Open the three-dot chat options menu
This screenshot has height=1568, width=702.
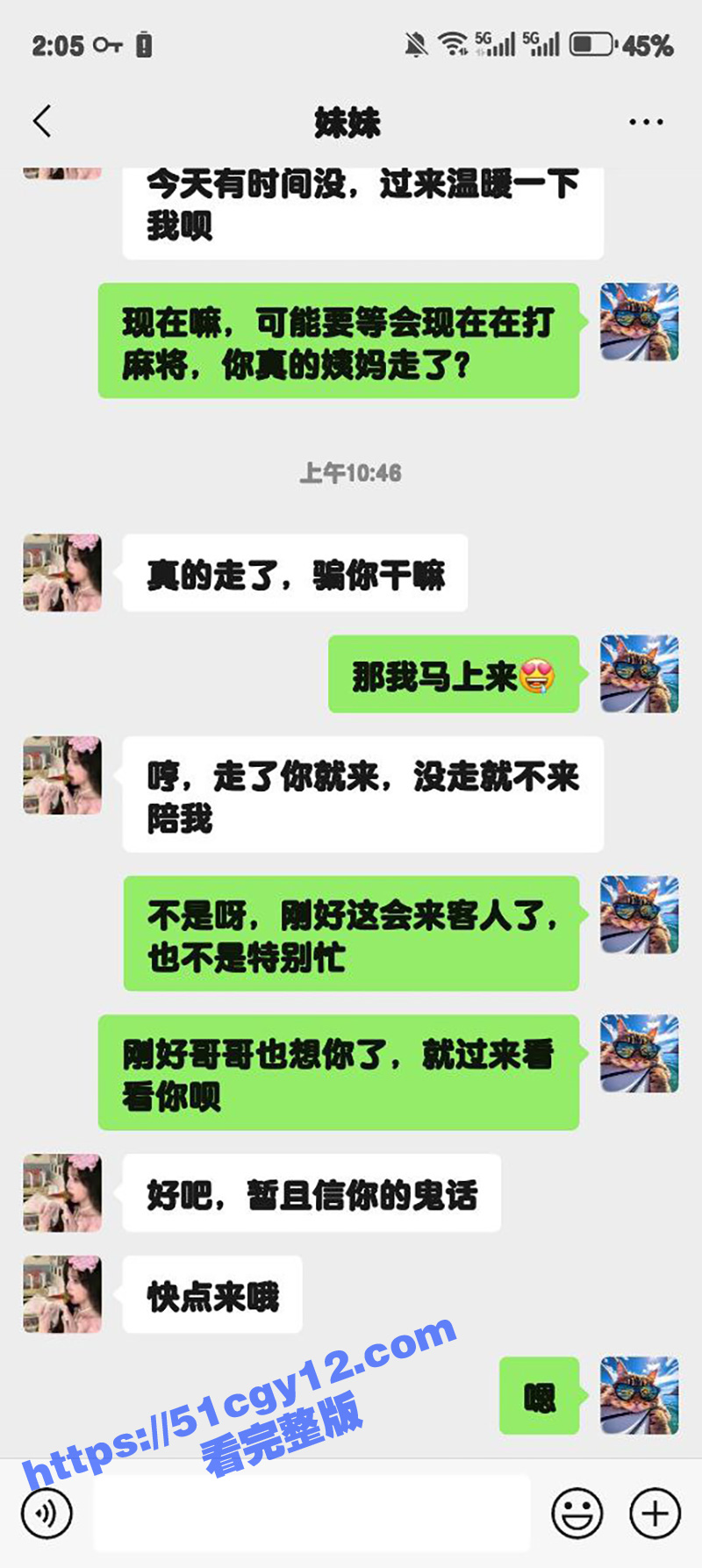point(646,122)
